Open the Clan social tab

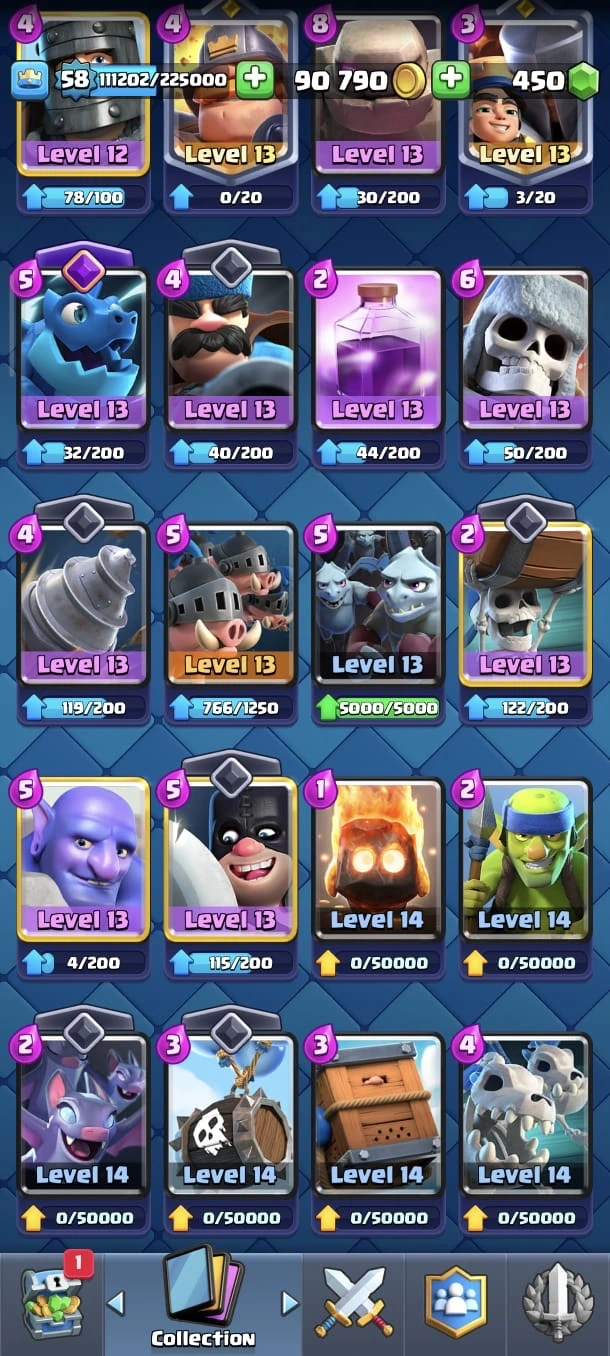455,1302
